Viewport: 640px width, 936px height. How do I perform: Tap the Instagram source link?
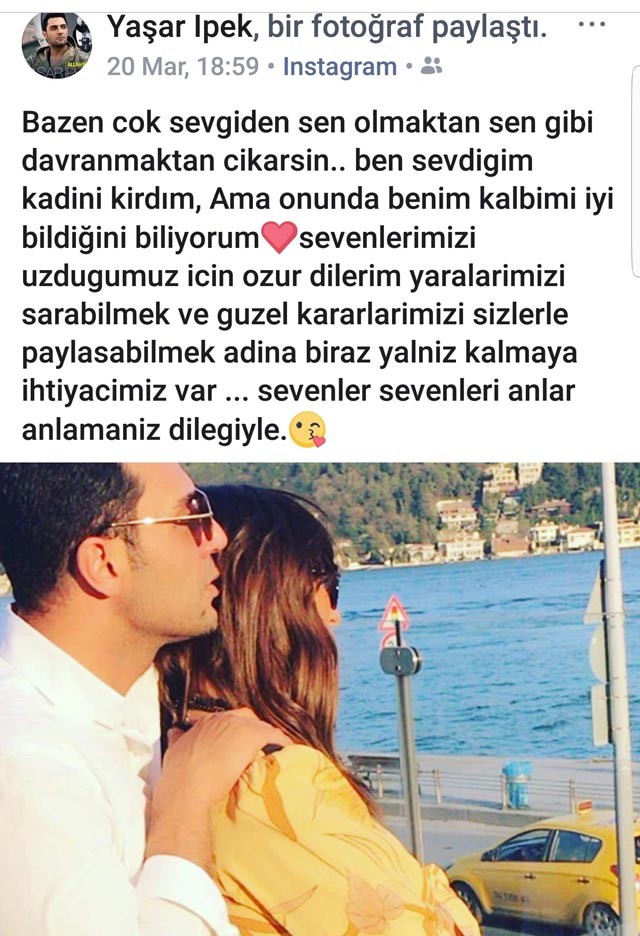coord(340,67)
